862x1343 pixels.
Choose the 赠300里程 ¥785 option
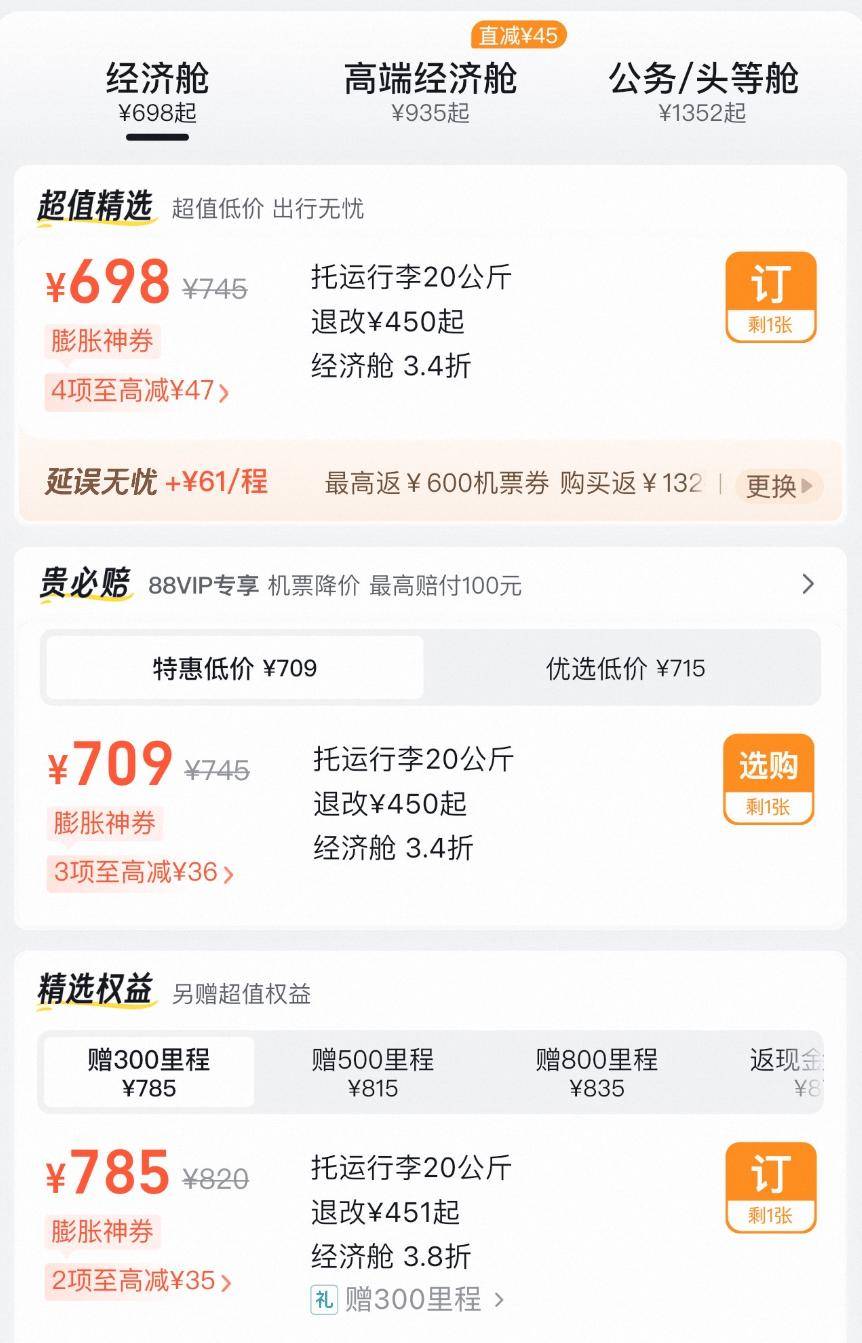149,1072
